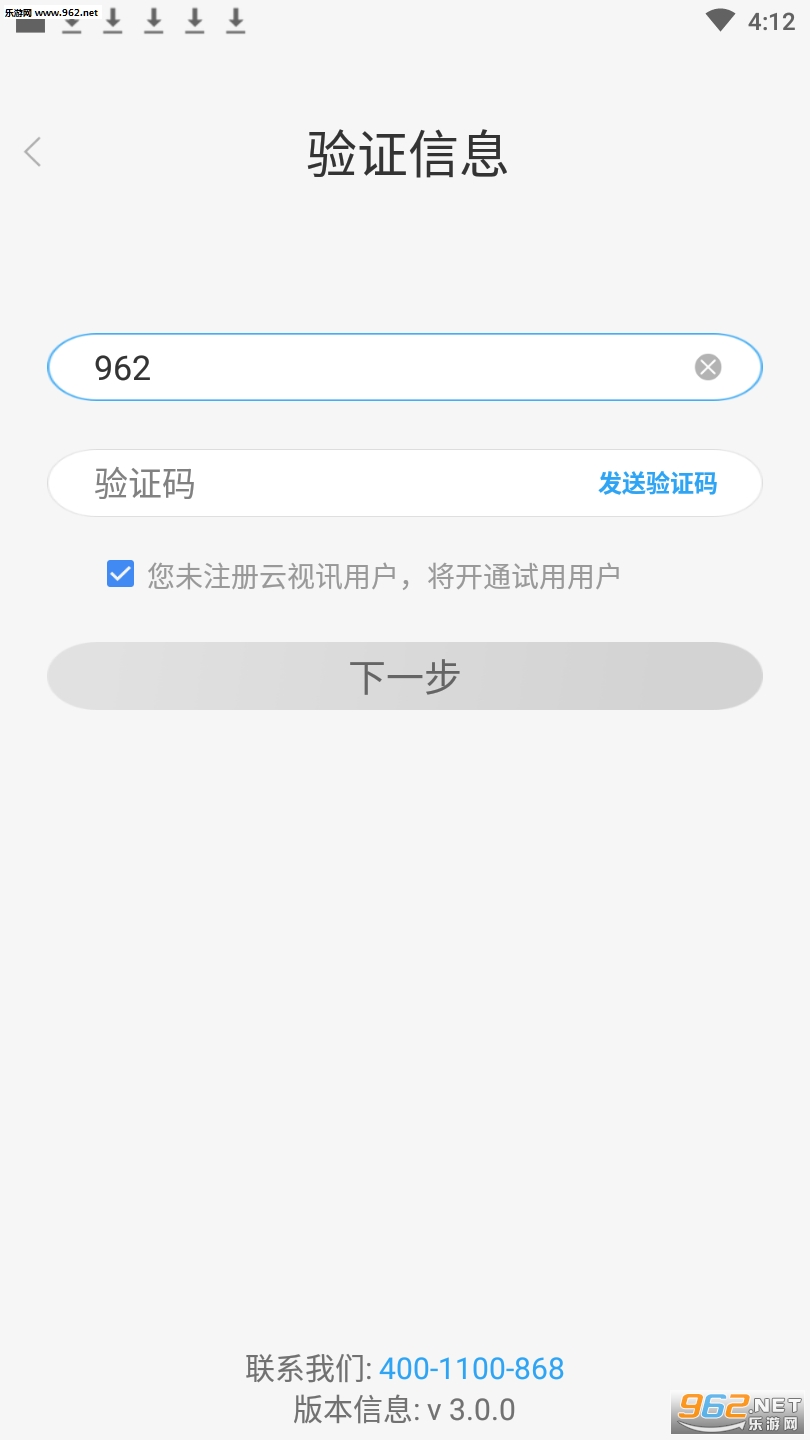
Task: Tap the 发送验证码 link
Action: tap(657, 483)
